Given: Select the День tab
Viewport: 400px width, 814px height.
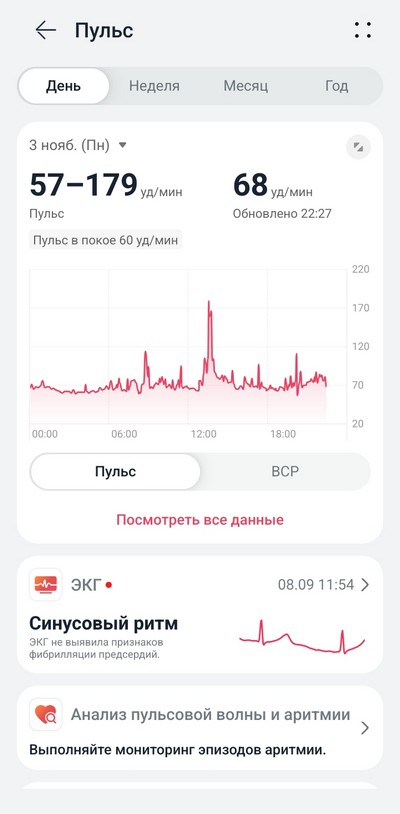Looking at the screenshot, I should [x=64, y=86].
